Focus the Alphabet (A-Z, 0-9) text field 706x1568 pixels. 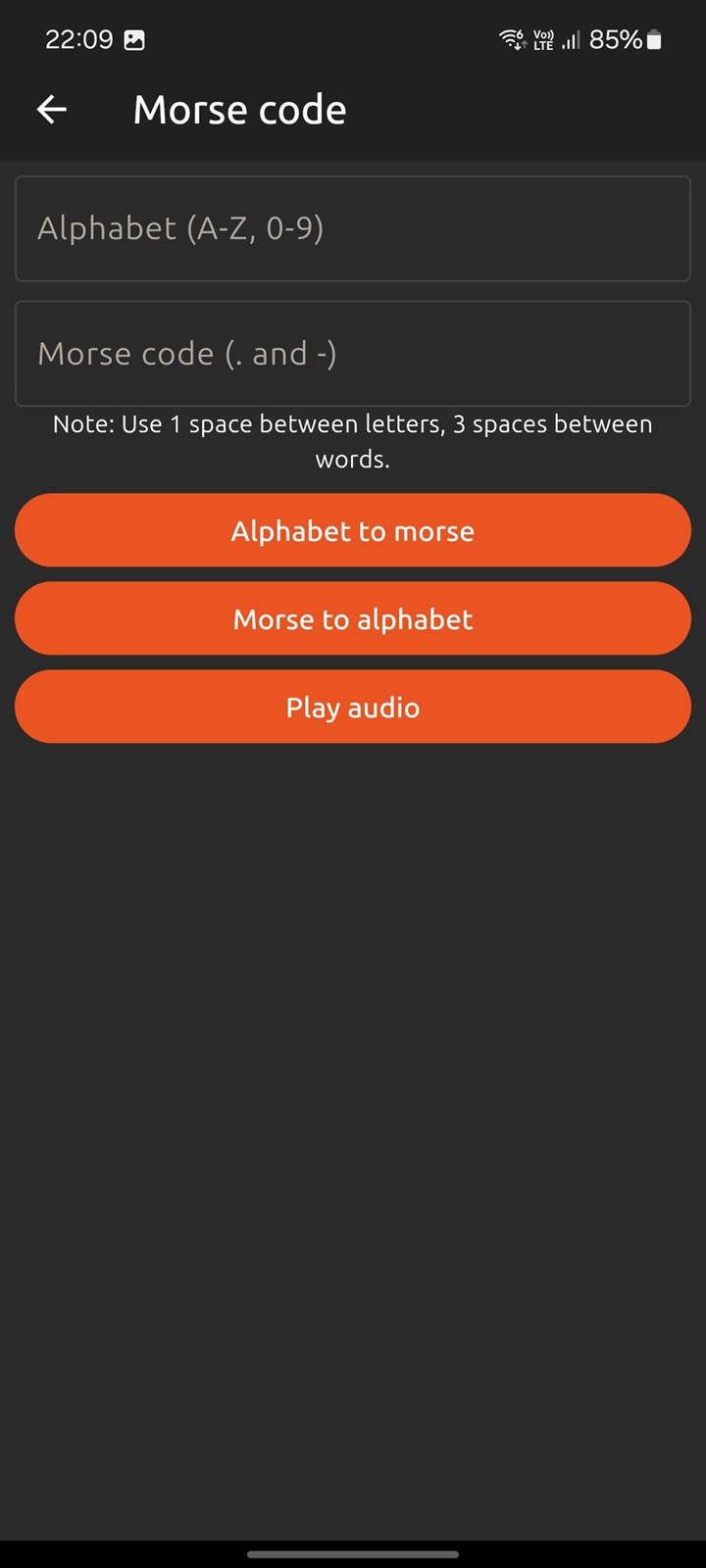pos(353,228)
